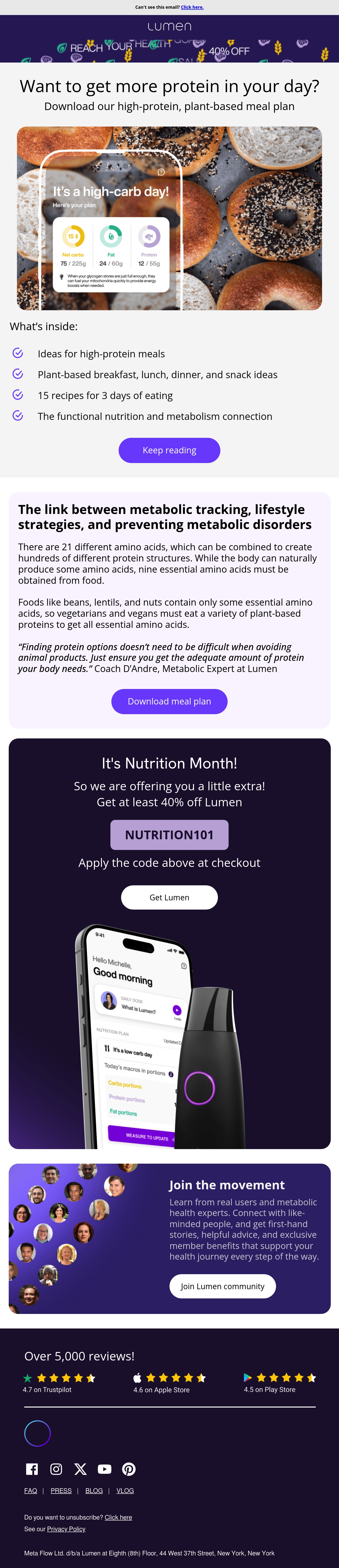Download the meal plan
Viewport: 339px width, 1568px height.
tap(169, 701)
